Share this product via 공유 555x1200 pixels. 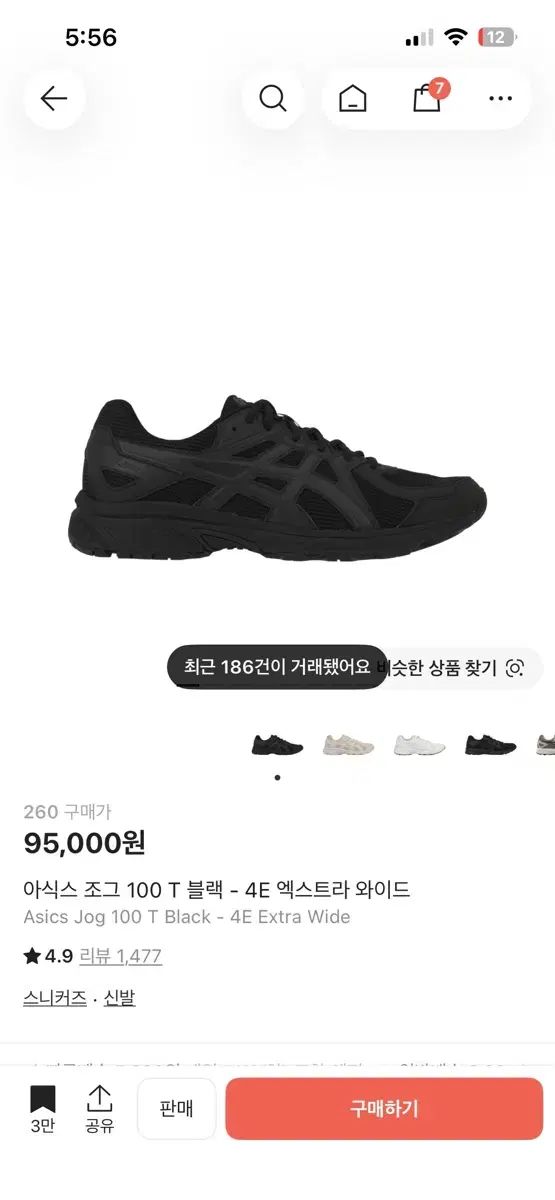pos(99,1110)
